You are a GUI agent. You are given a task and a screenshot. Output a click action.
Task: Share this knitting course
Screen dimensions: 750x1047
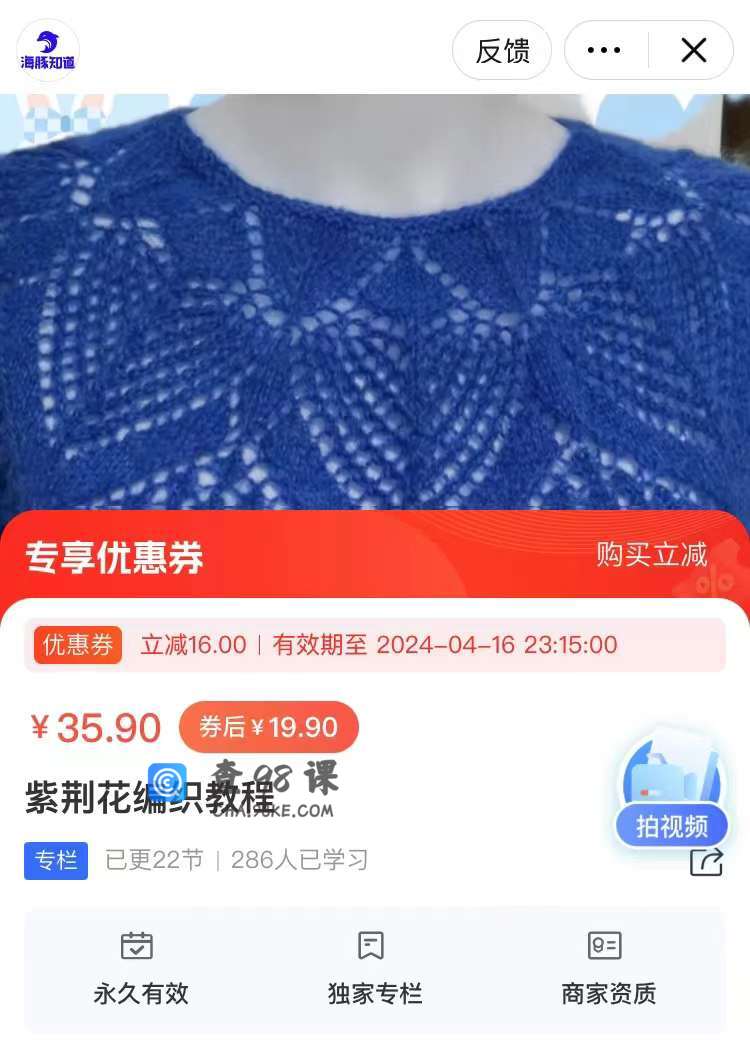coord(706,861)
